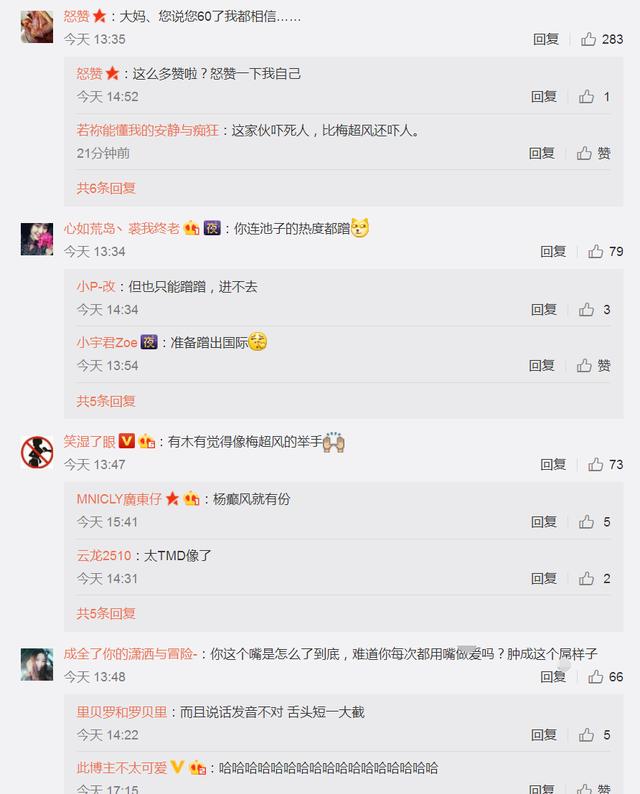Open 心如荒岛、裘我终老's avatar
Viewport: 640px width, 794px height.
click(x=37, y=239)
